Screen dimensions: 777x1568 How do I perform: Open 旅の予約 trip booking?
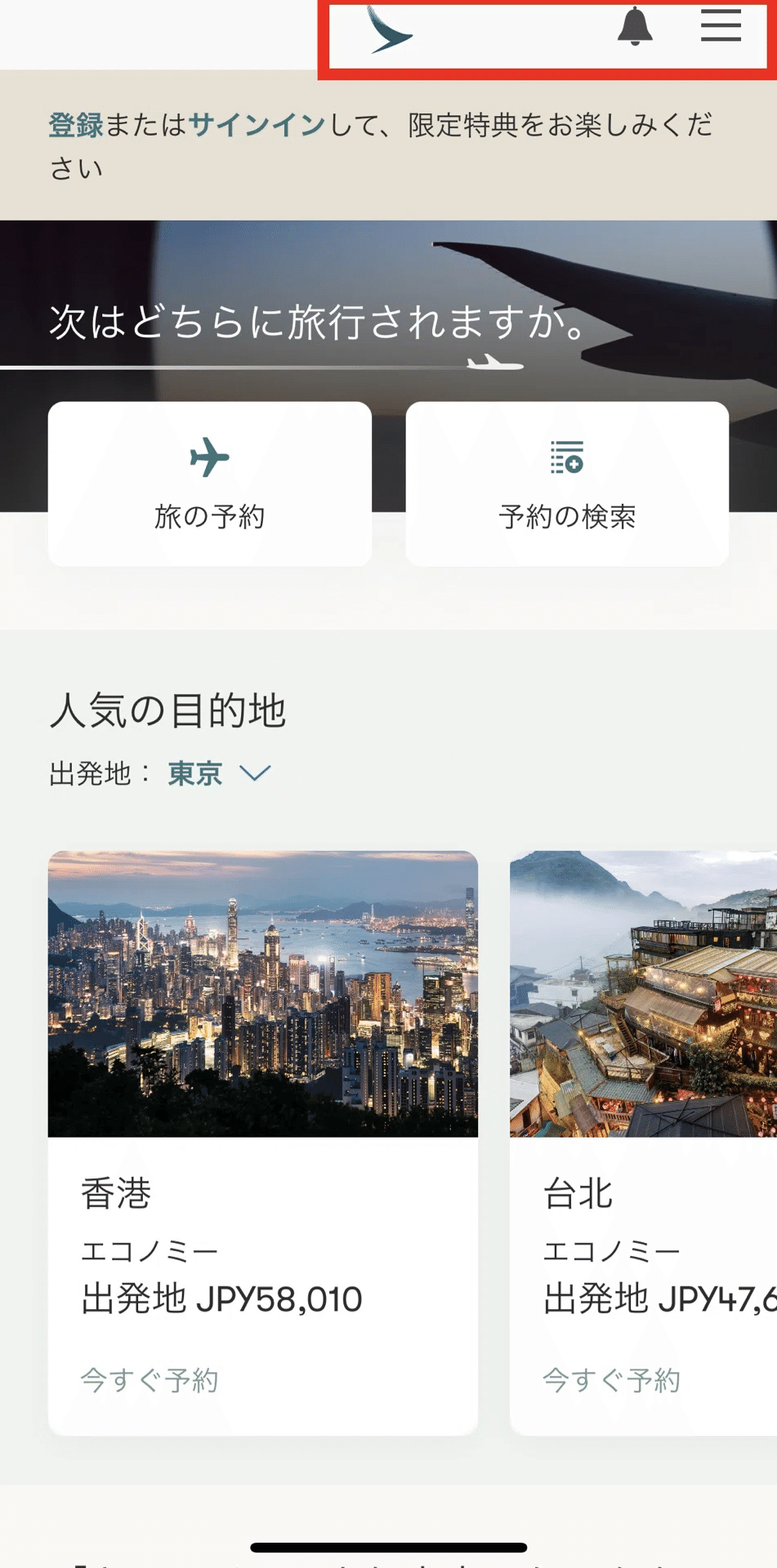coord(210,483)
